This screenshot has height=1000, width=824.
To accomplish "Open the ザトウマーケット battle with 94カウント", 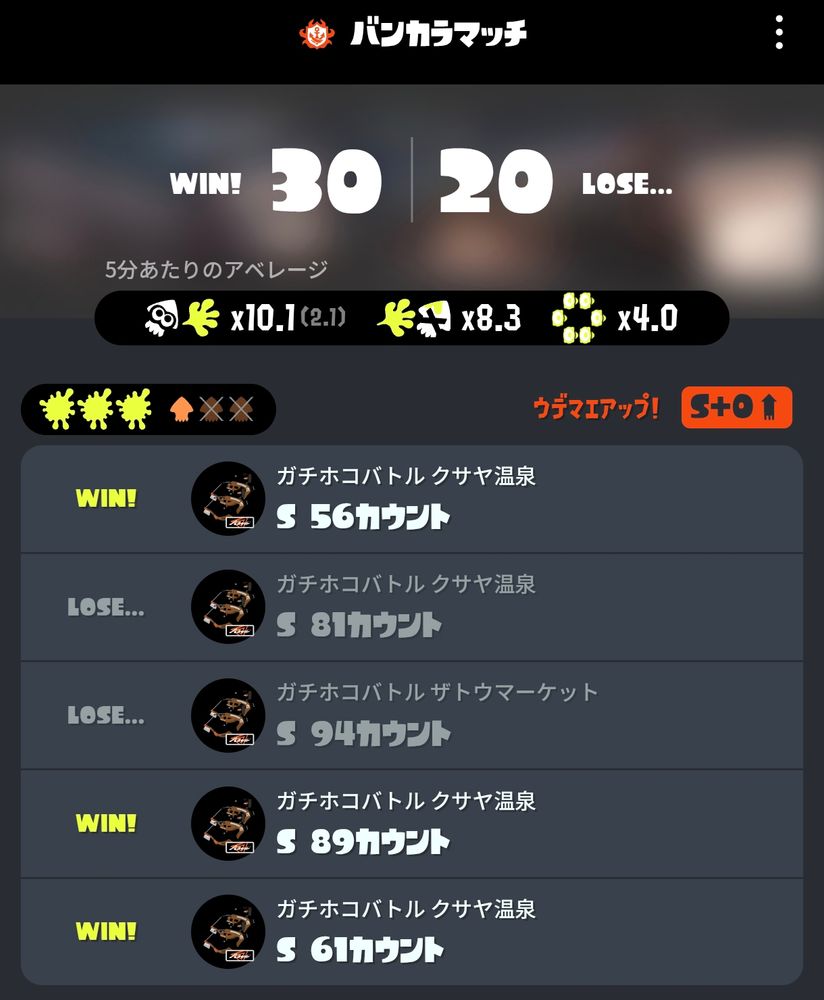I will point(411,715).
